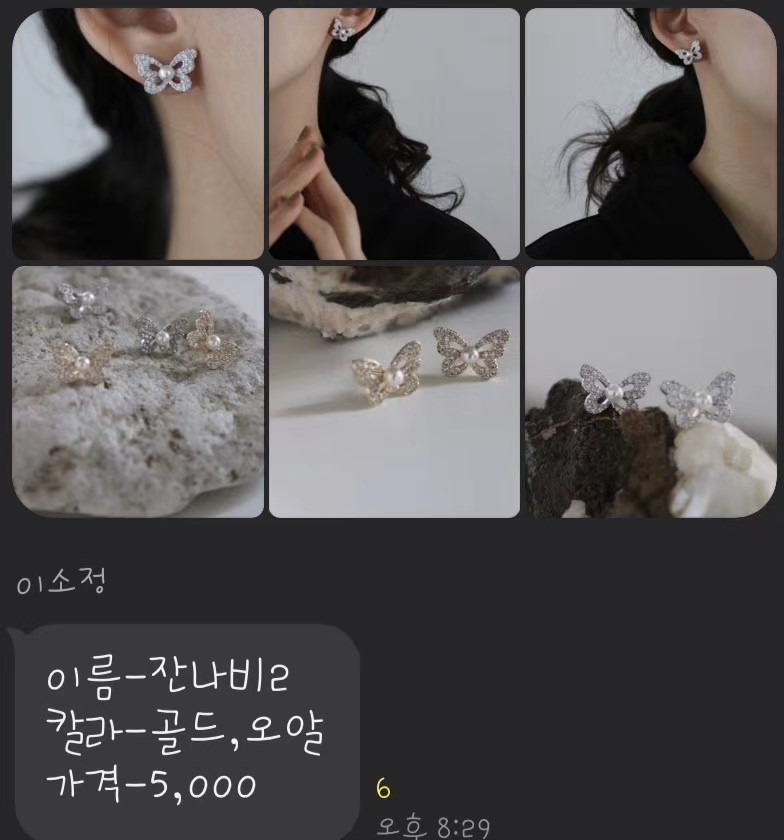Select the photo of earrings on white stone
784x840 pixels.
click(x=137, y=390)
